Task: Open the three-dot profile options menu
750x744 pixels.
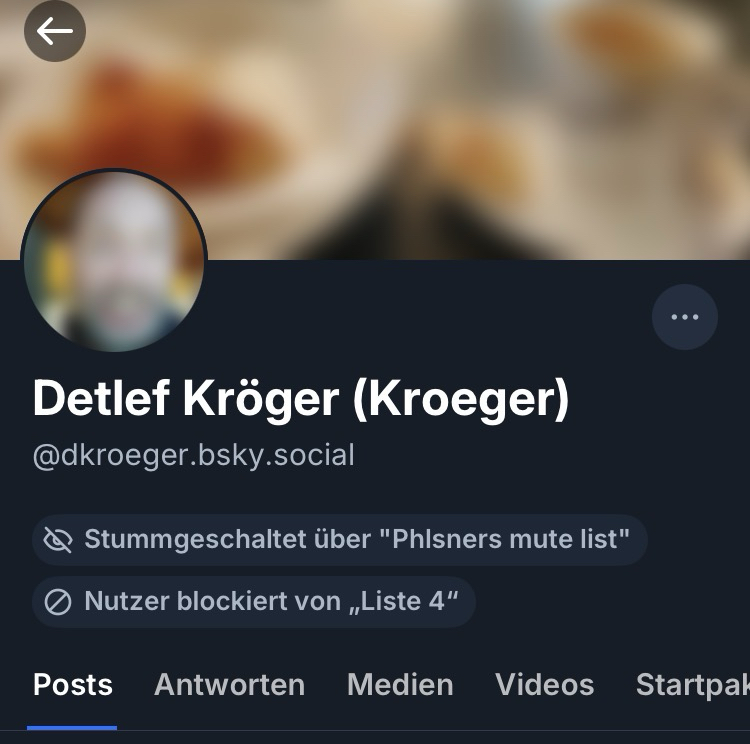Action: [685, 317]
